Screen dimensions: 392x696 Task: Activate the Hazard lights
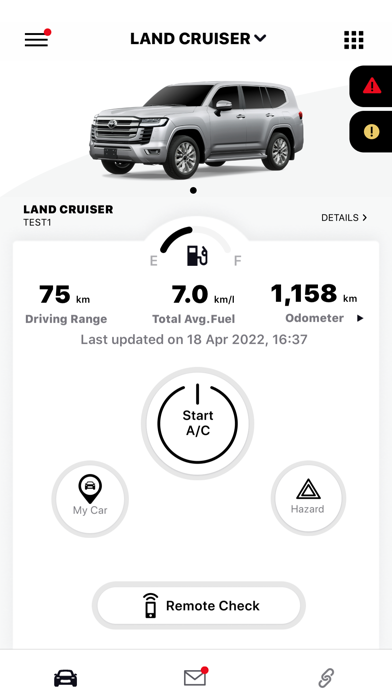click(308, 498)
